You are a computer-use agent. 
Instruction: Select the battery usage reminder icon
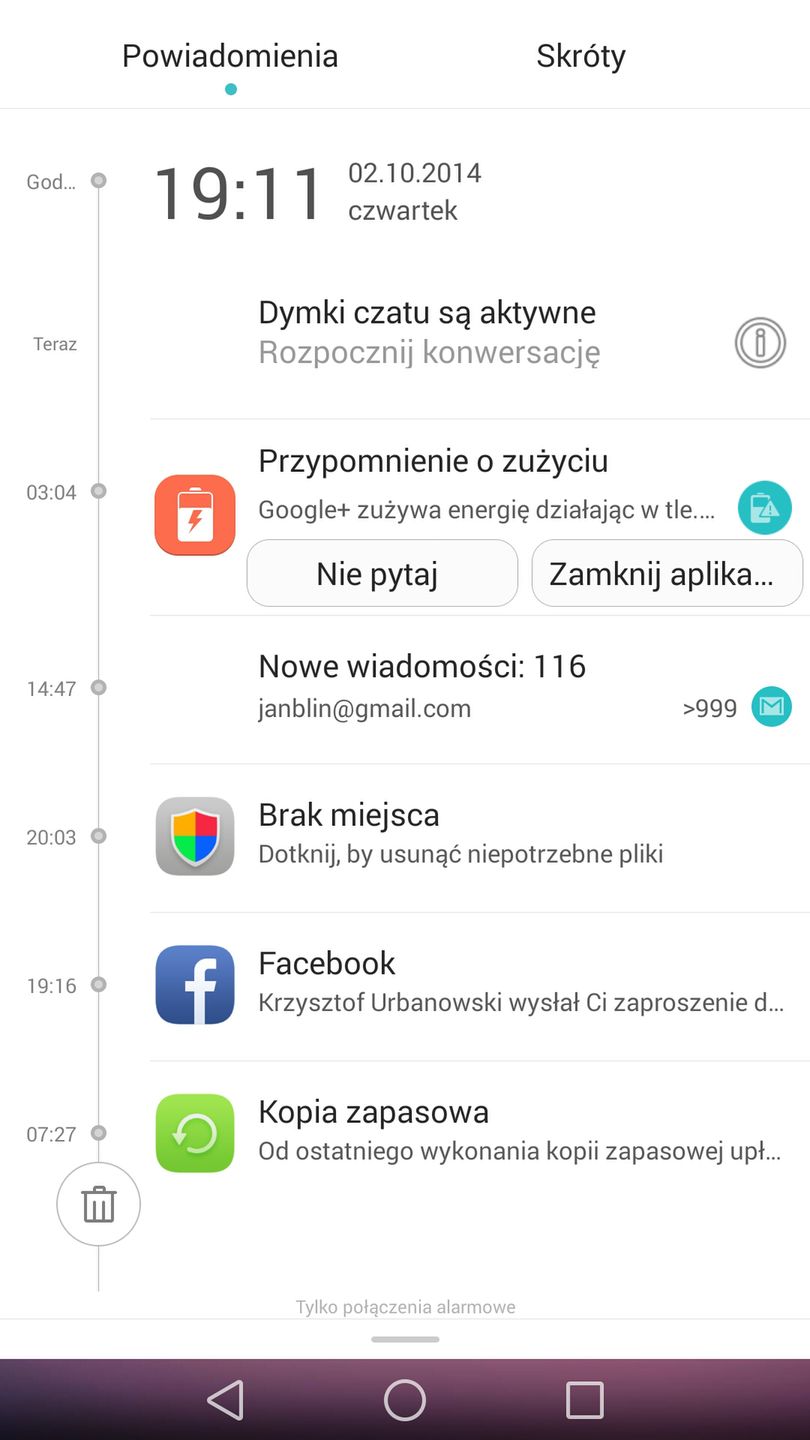click(x=195, y=515)
